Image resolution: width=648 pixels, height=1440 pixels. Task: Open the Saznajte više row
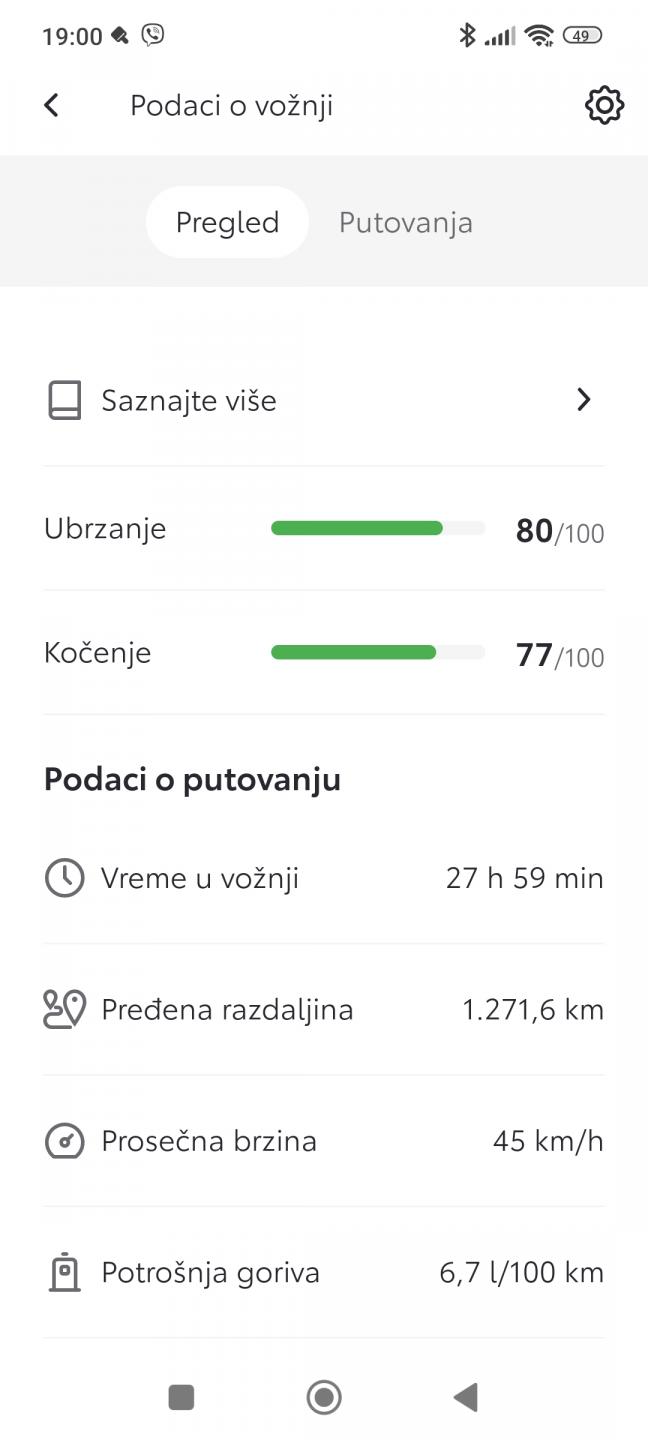(x=324, y=401)
